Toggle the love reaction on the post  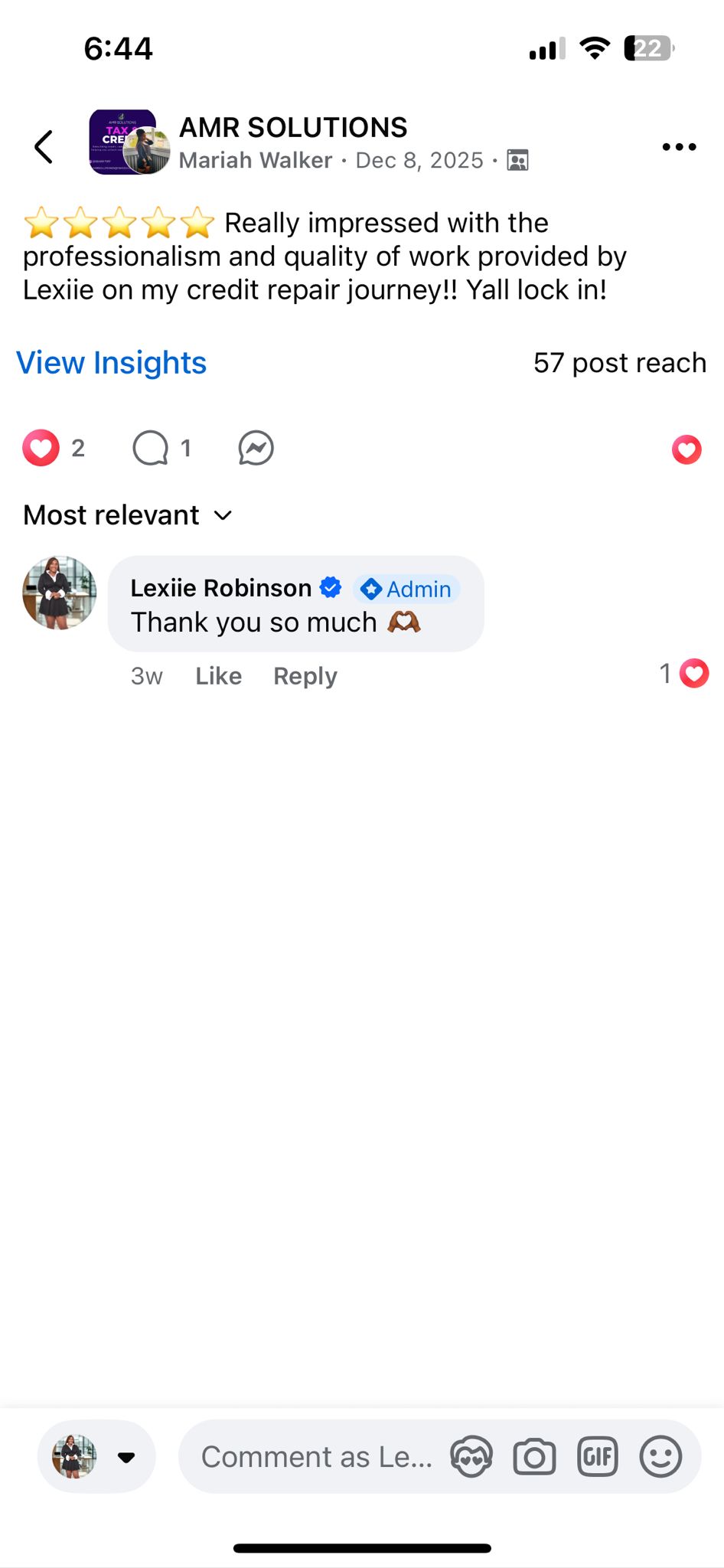(x=686, y=449)
